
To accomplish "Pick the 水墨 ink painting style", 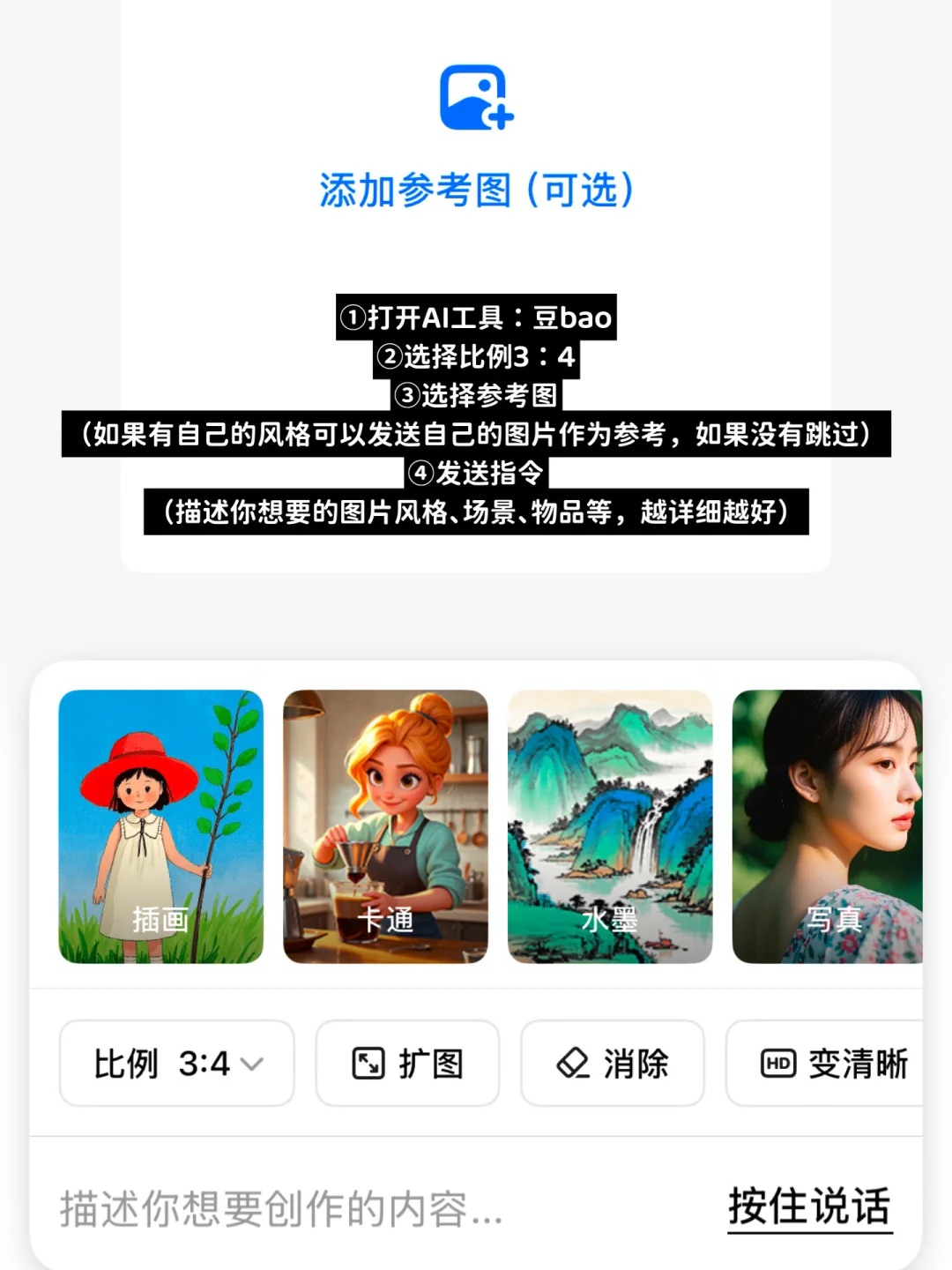I will [610, 826].
